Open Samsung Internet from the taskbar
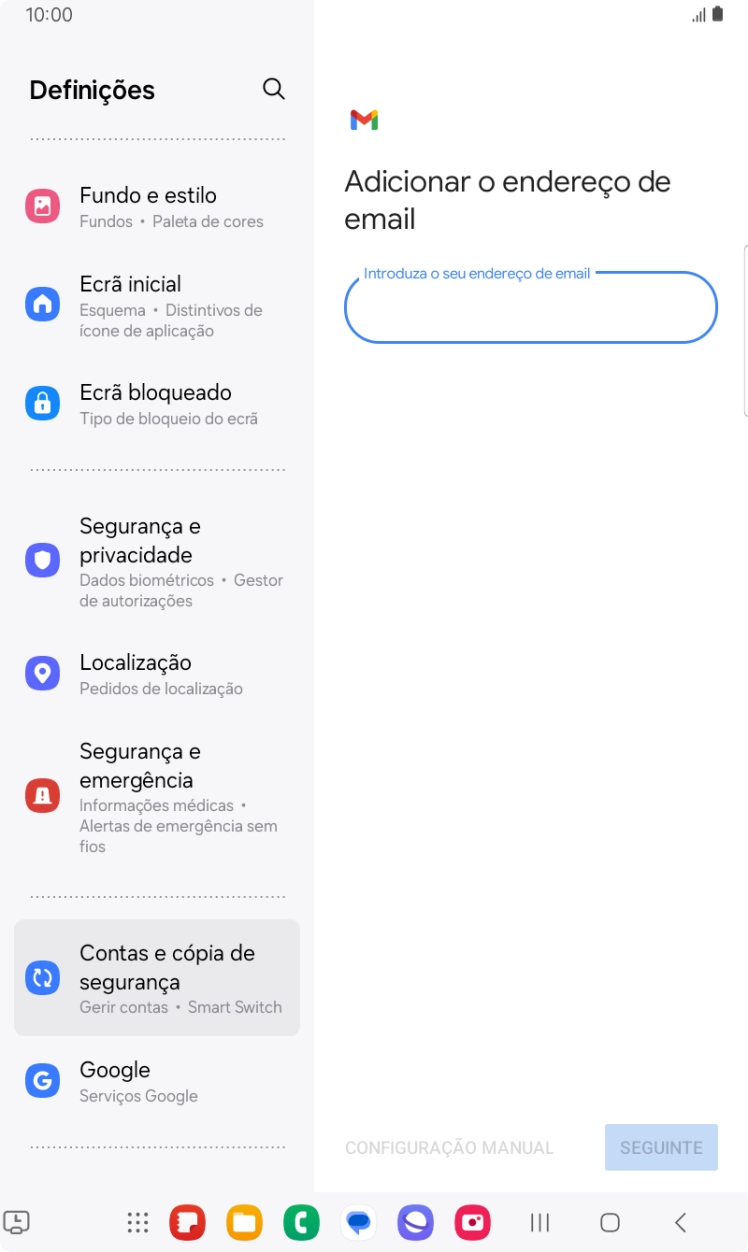 click(x=415, y=1222)
